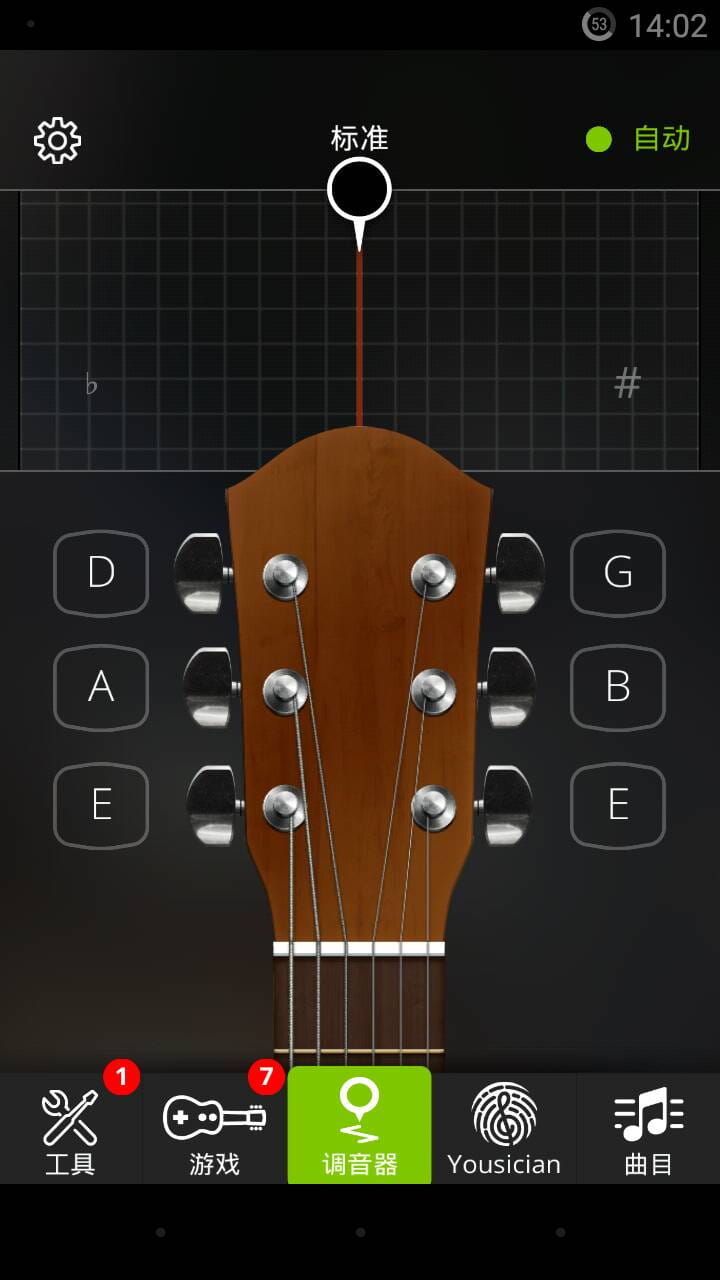The image size is (720, 1280).
Task: Switch to the 游戏 tab
Action: [215, 1129]
